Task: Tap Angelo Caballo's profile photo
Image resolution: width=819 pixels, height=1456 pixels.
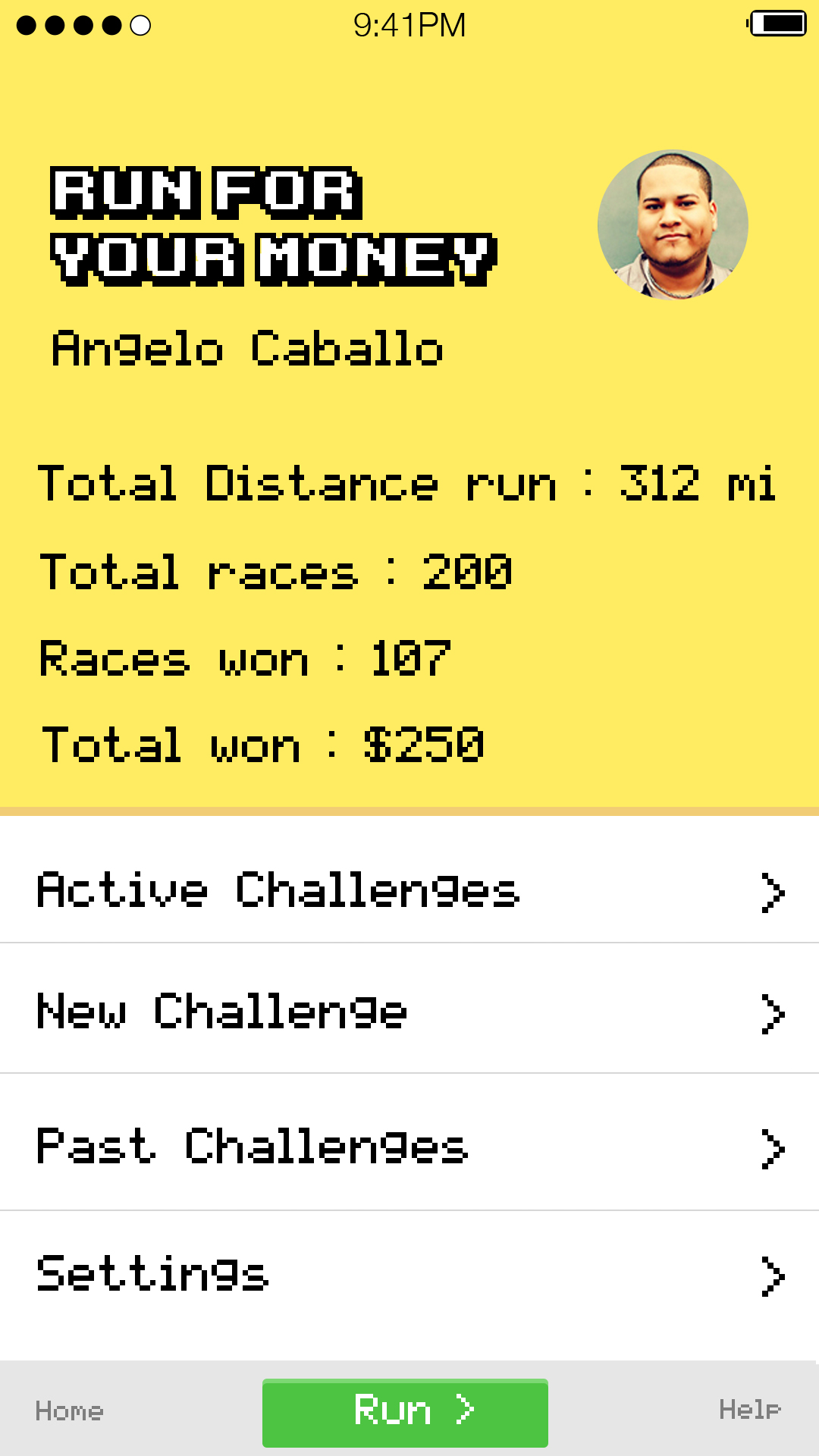Action: (x=673, y=224)
